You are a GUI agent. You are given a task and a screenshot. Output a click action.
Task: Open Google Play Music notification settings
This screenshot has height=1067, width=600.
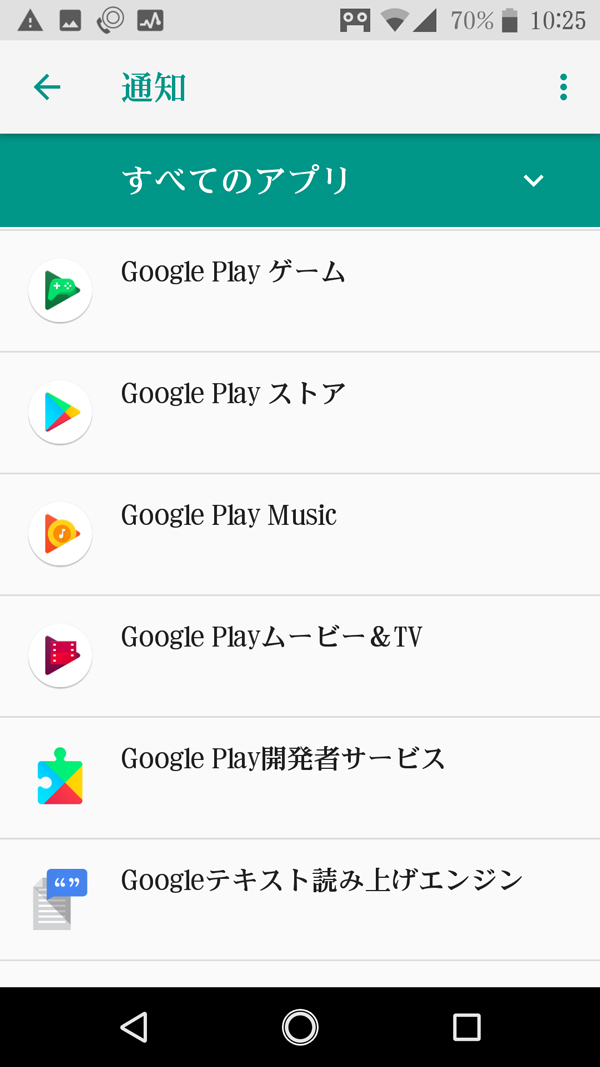pos(300,535)
